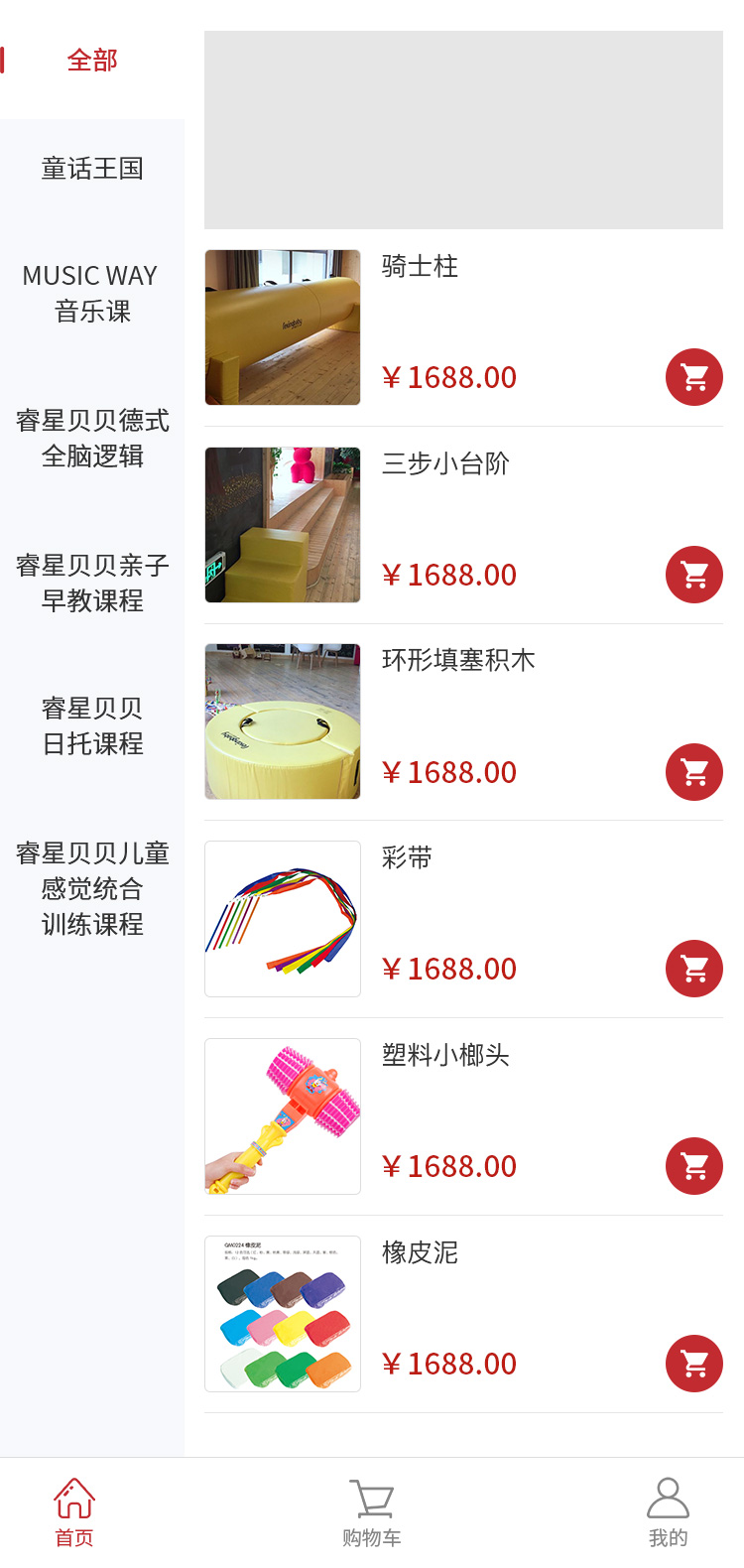Switch to the 购物车 tab
Screen dimensions: 744x1568
[x=372, y=1513]
